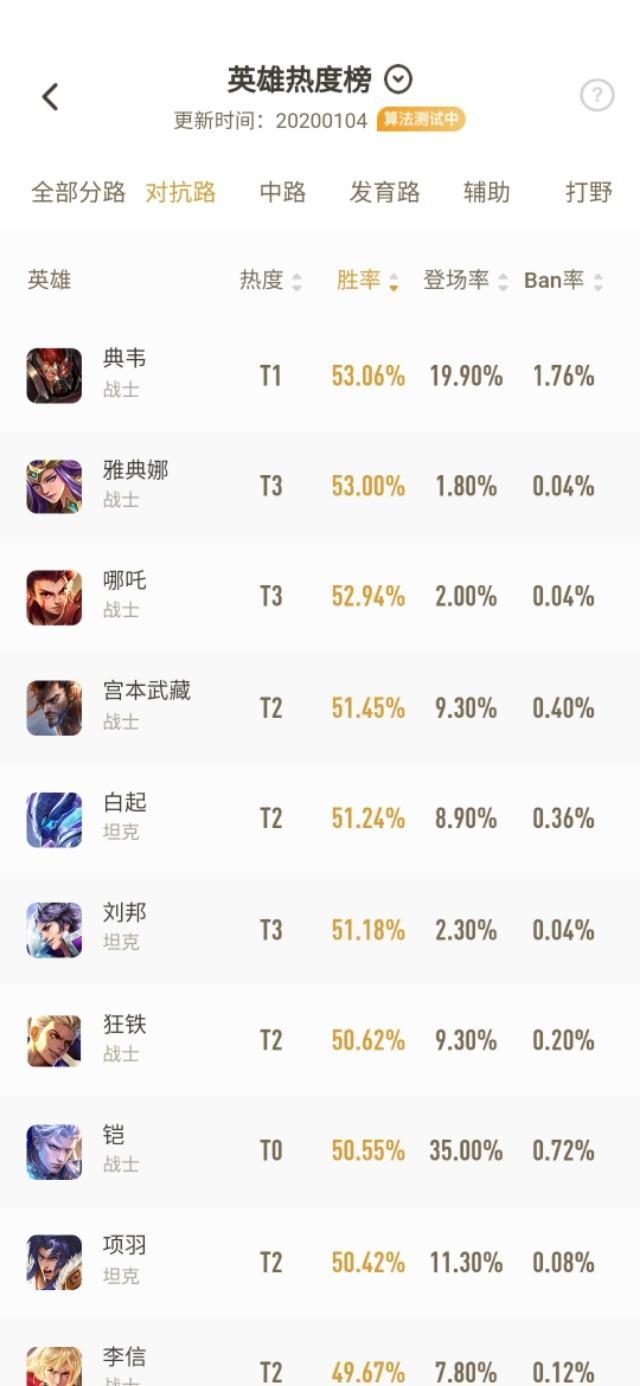Open the help question mark icon
Image resolution: width=640 pixels, height=1386 pixels.
coord(597,95)
